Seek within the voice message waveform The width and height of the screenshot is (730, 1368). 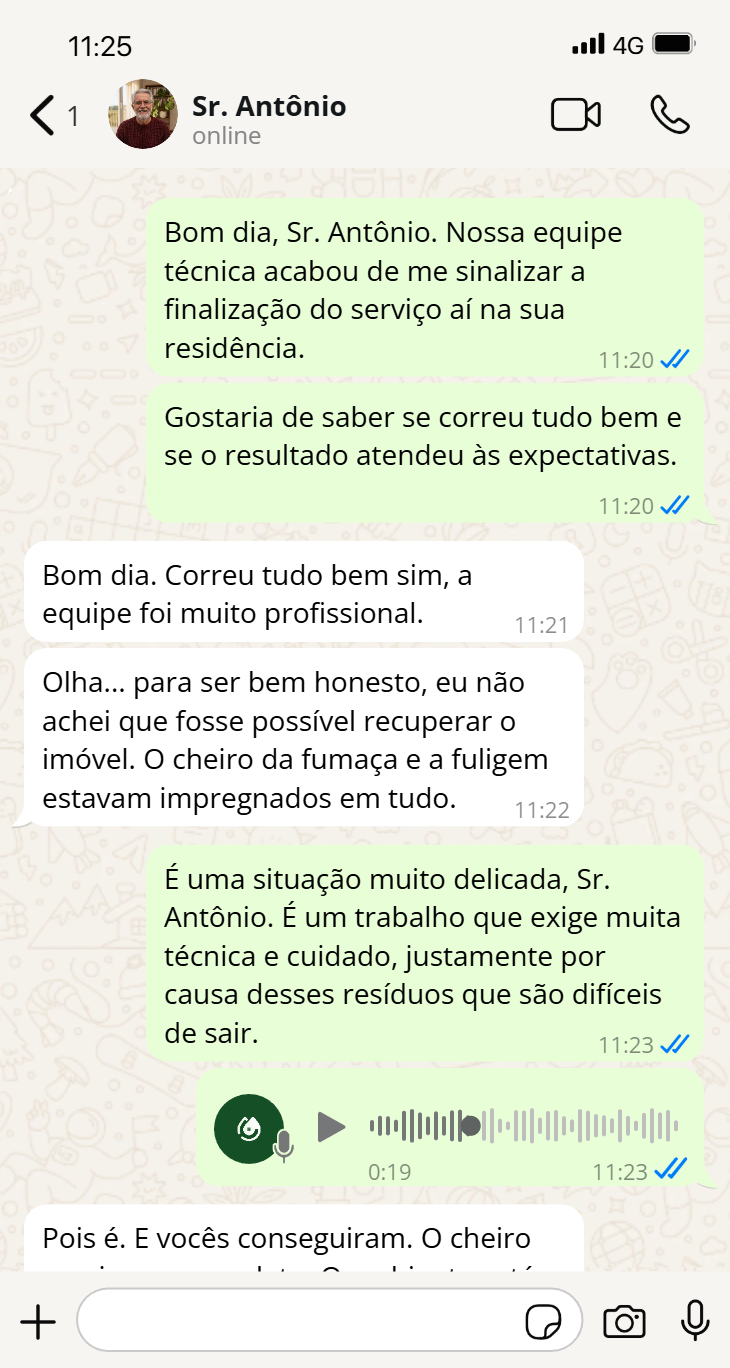pyautogui.click(x=524, y=1126)
